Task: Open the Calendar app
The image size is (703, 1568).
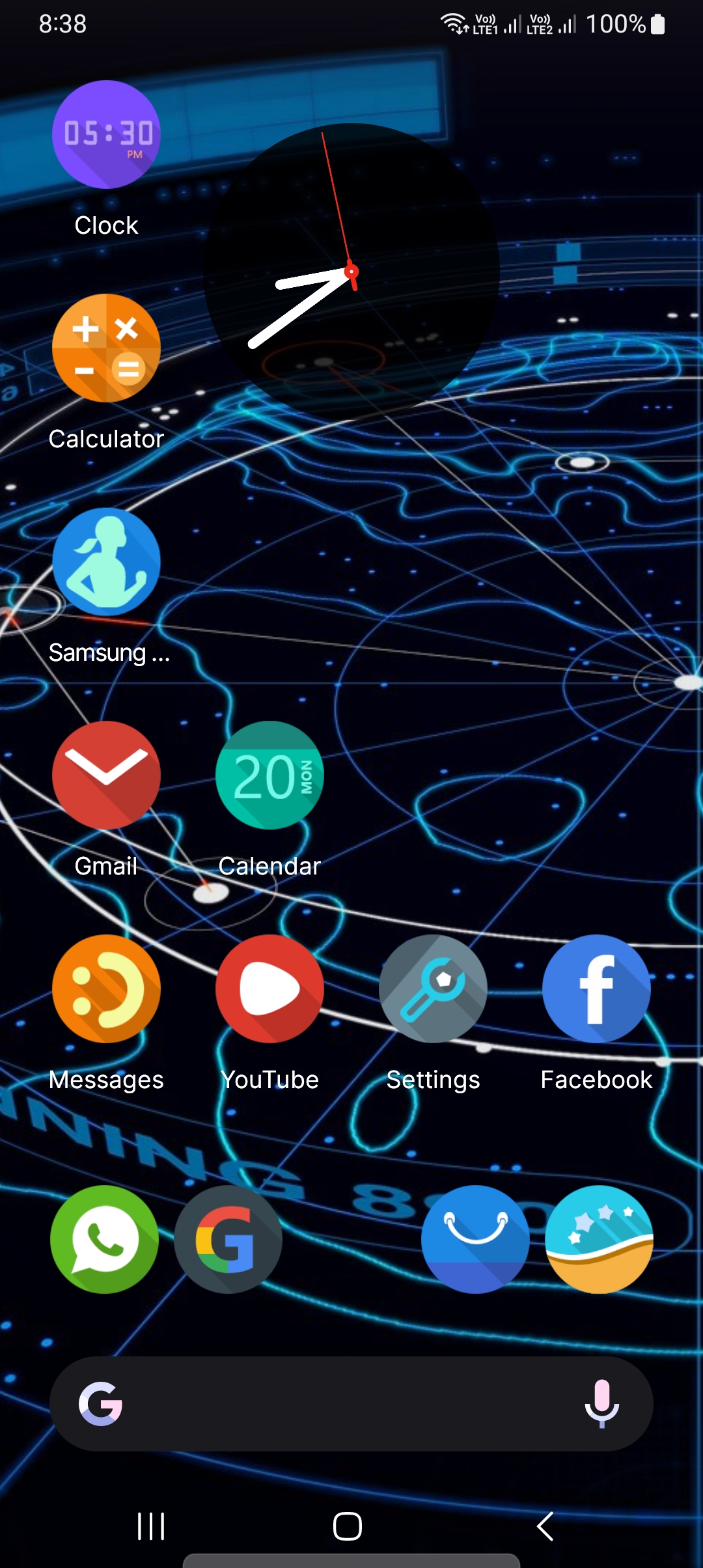Action: coord(269,775)
